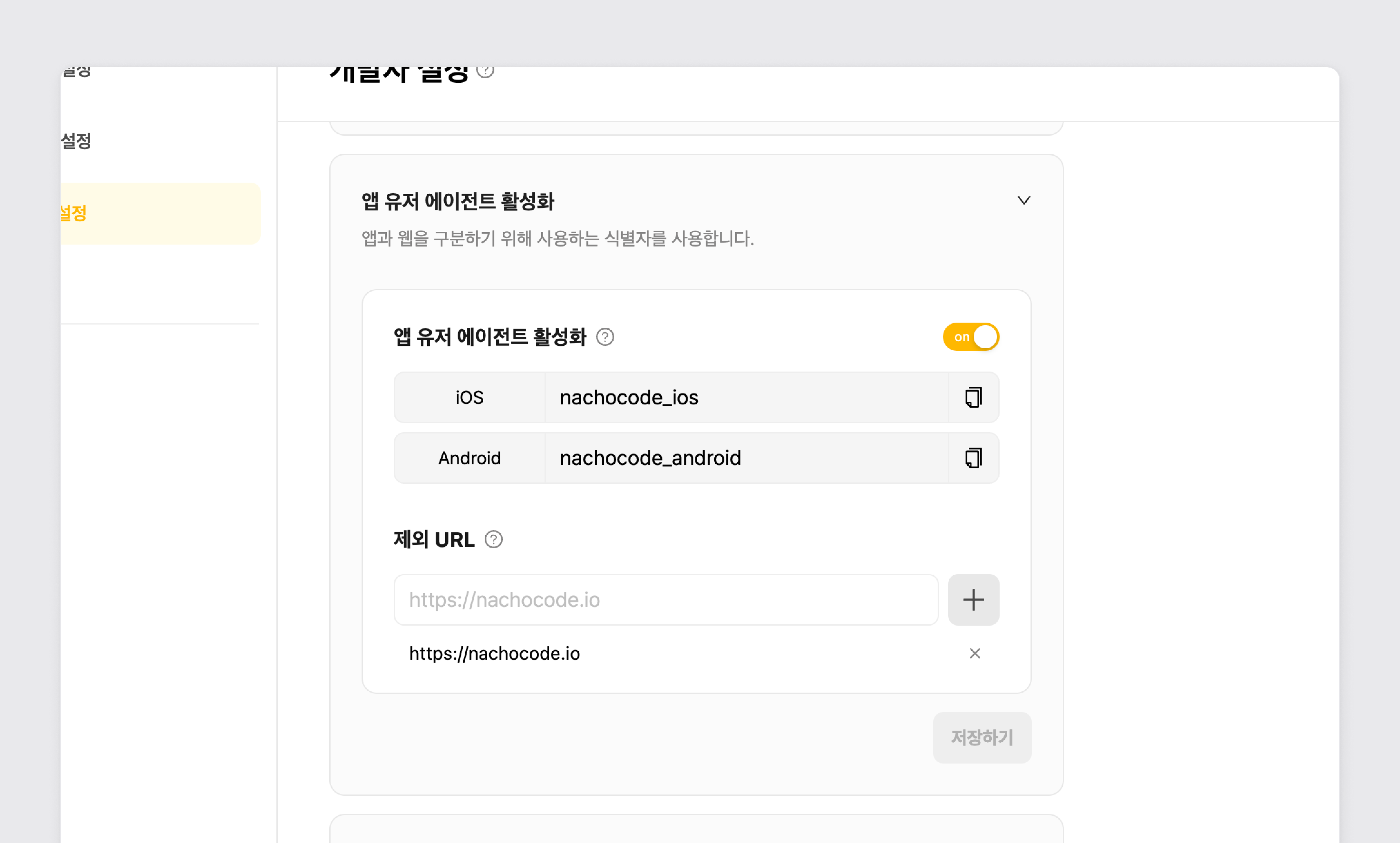Tap the 저장하기 button
Viewport: 1400px width, 843px height.
click(x=982, y=737)
